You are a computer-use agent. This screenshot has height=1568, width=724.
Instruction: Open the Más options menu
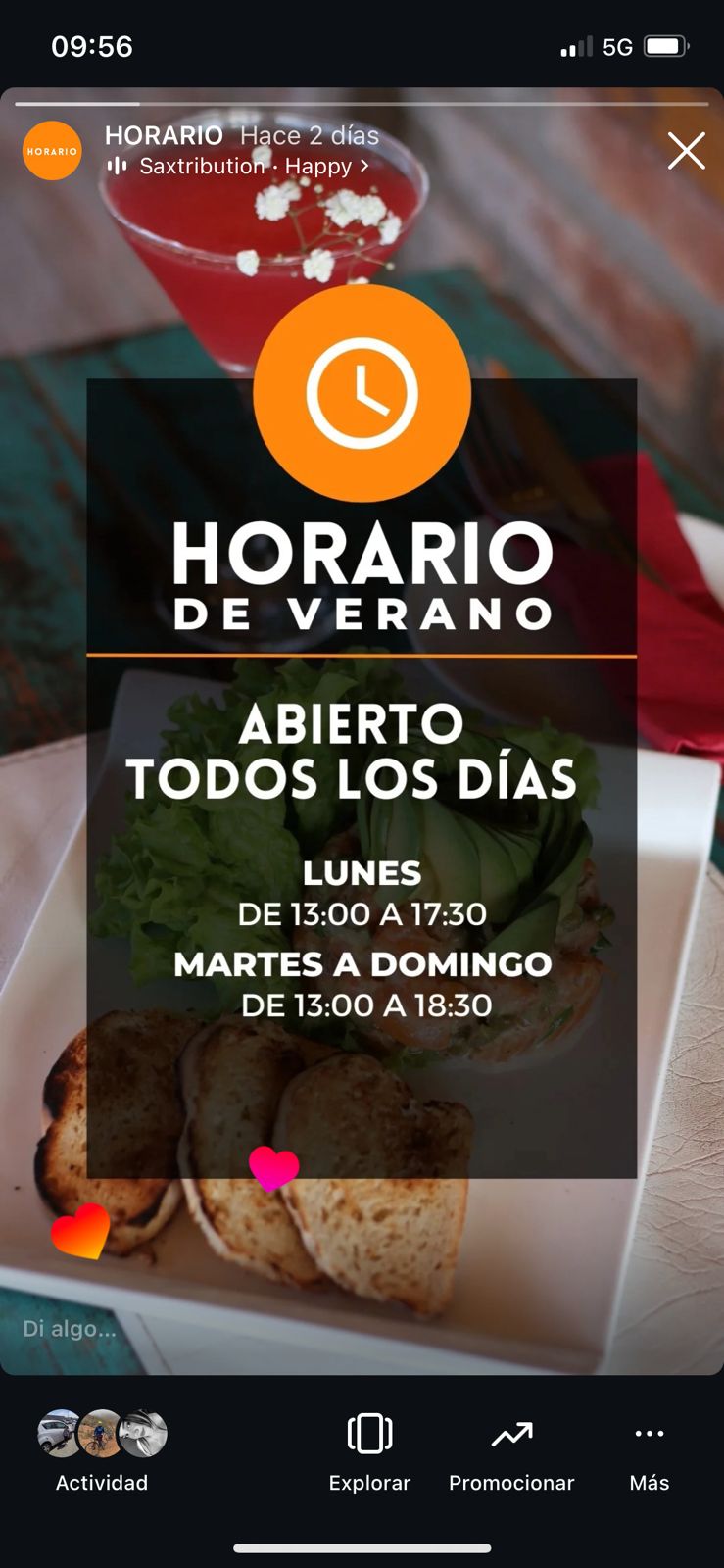tap(649, 1452)
